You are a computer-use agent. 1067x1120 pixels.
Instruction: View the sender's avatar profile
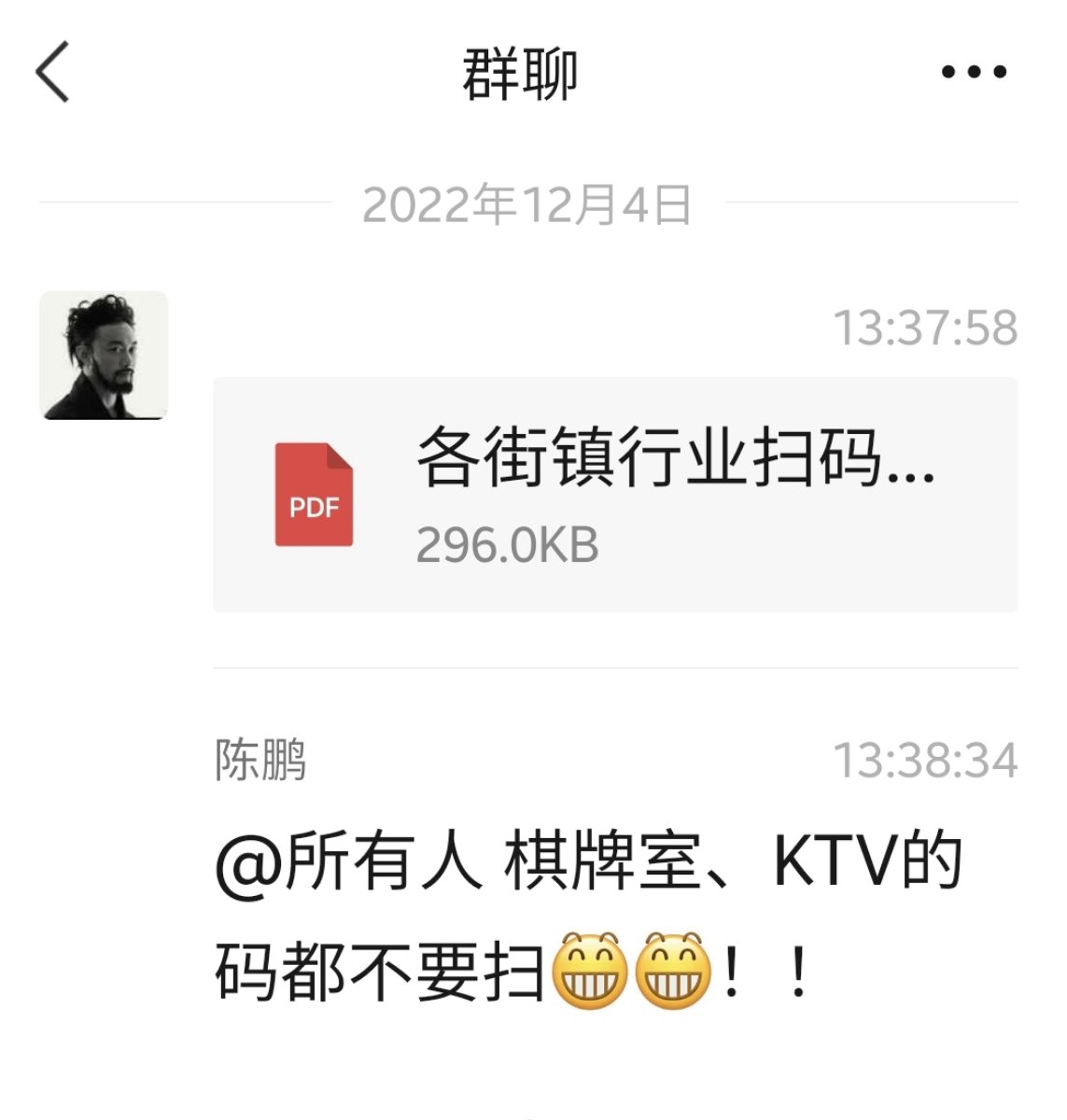(x=104, y=356)
